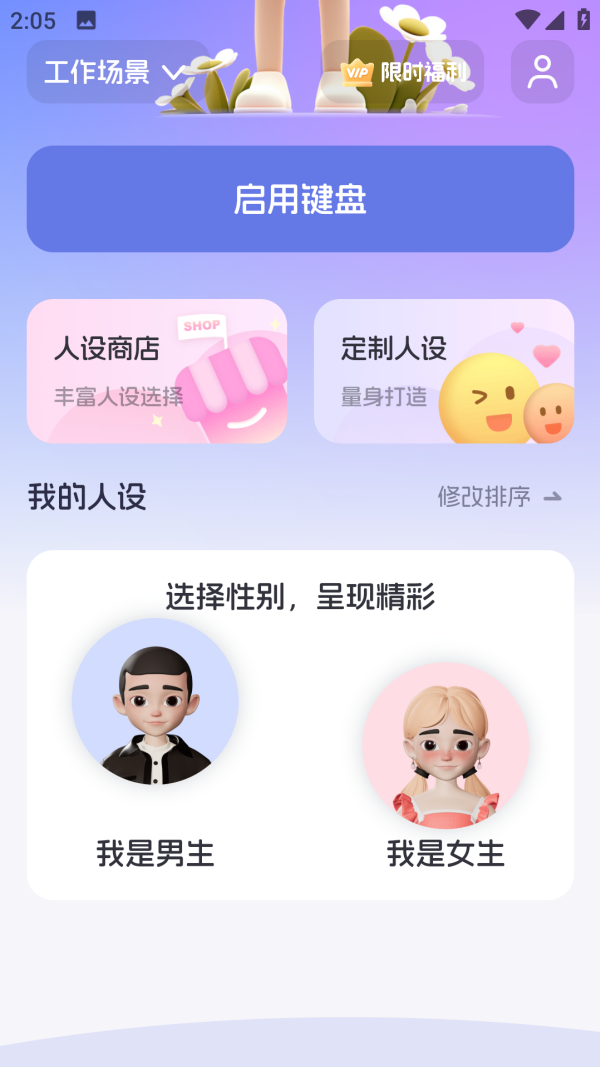This screenshot has width=600, height=1067.
Task: Tap 修改排序 to reorder personas
Action: (499, 497)
